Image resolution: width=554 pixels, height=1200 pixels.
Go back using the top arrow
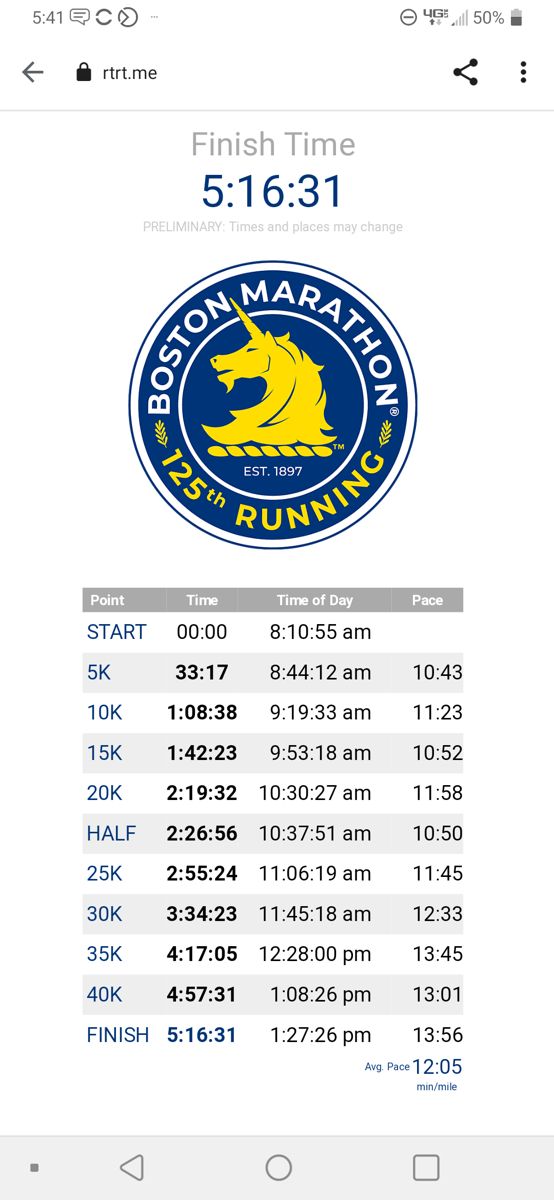[x=33, y=72]
